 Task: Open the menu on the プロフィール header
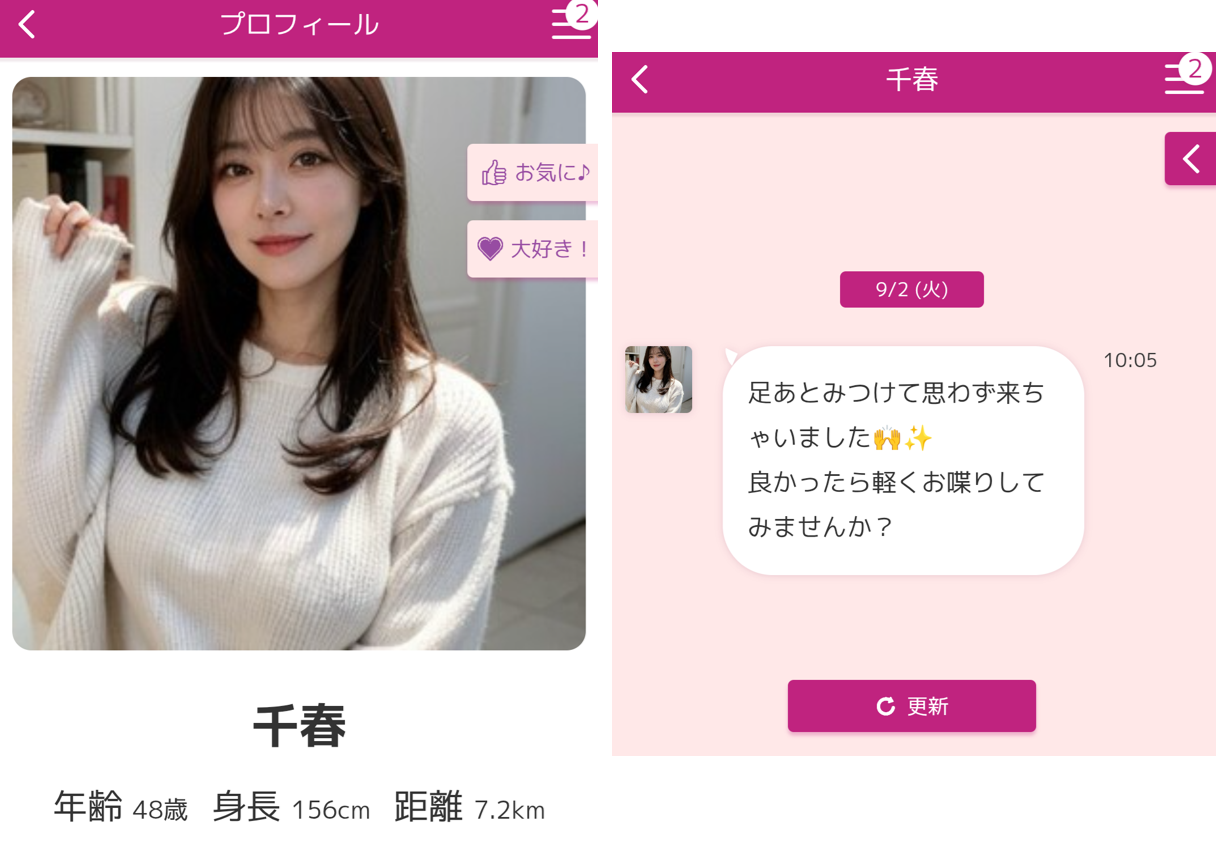pos(571,24)
